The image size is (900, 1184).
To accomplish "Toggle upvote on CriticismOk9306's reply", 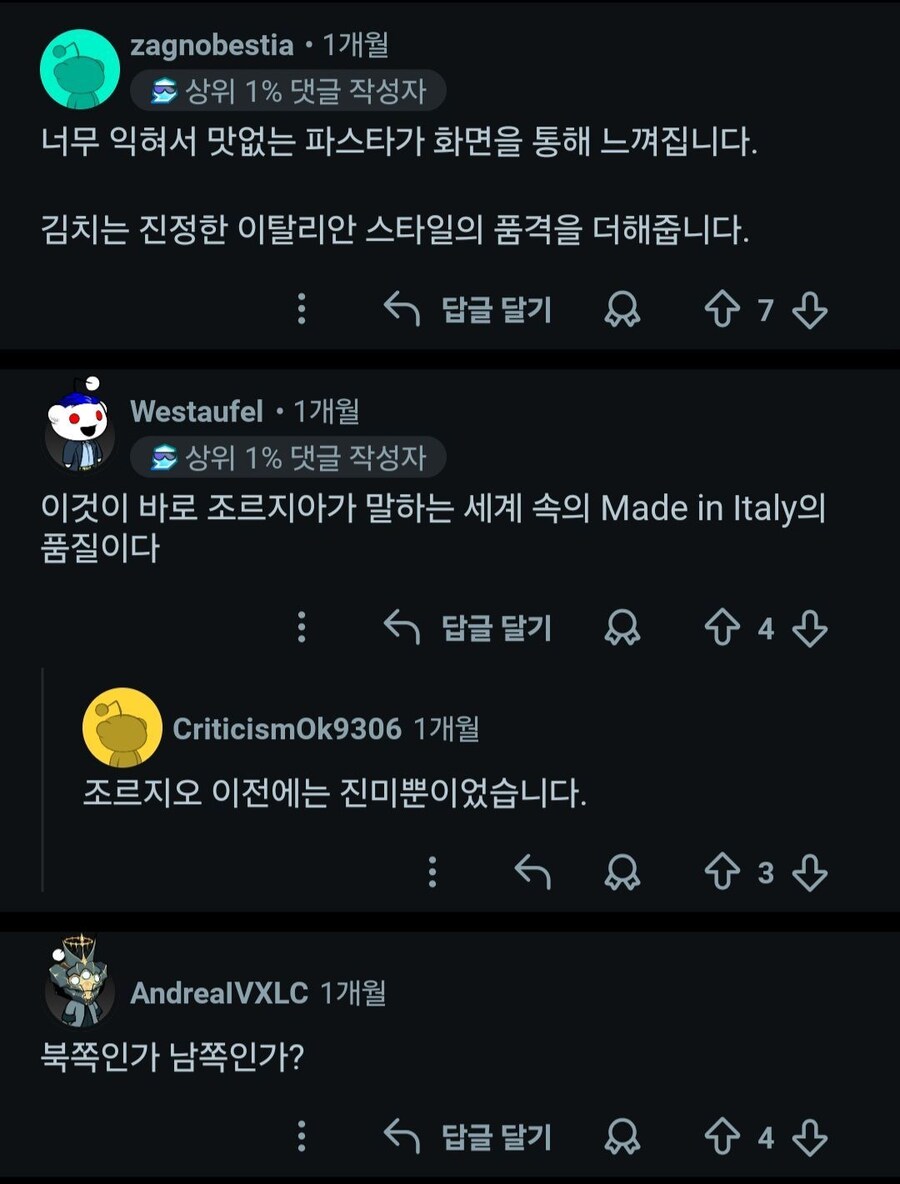I will pyautogui.click(x=723, y=871).
